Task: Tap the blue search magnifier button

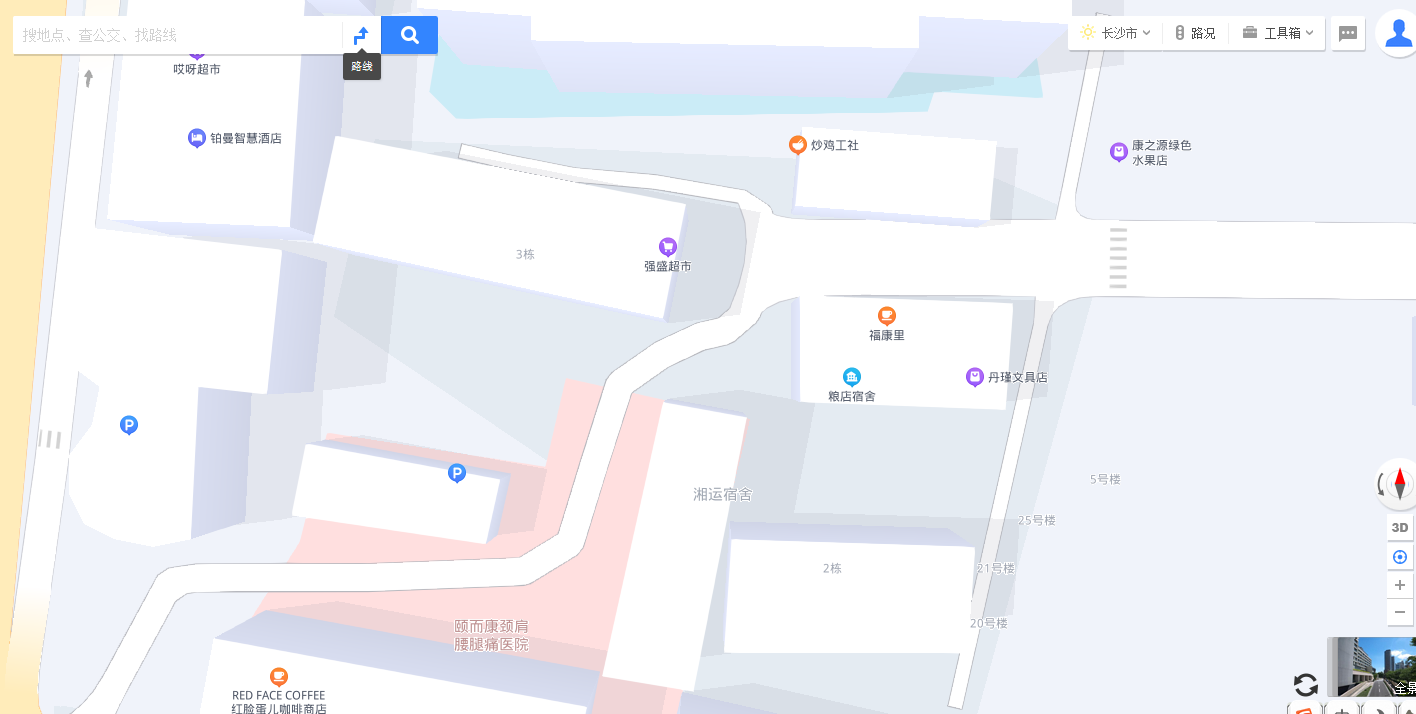Action: pos(410,35)
